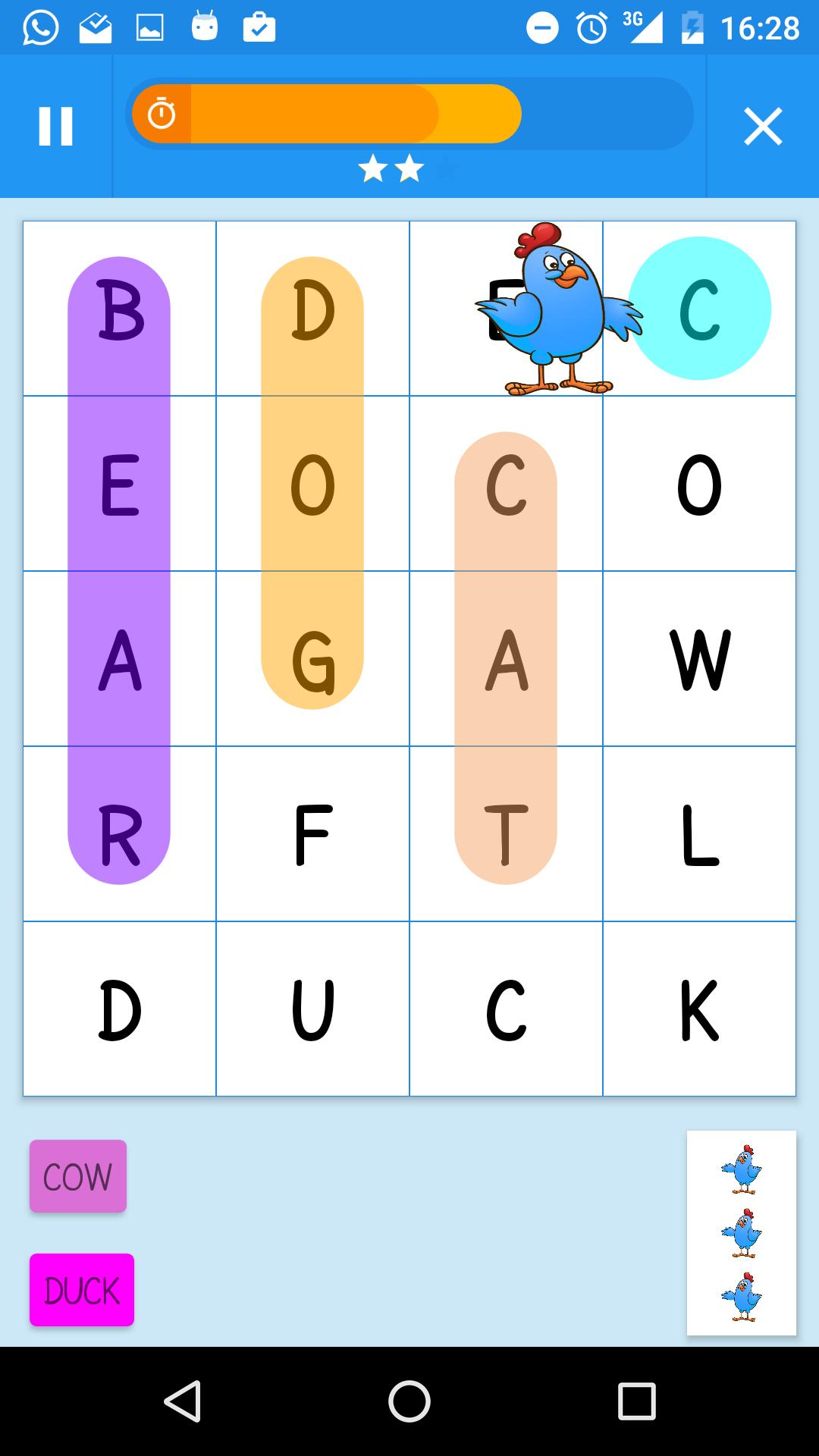819x1456 pixels.
Task: Pause the game
Action: click(x=55, y=126)
